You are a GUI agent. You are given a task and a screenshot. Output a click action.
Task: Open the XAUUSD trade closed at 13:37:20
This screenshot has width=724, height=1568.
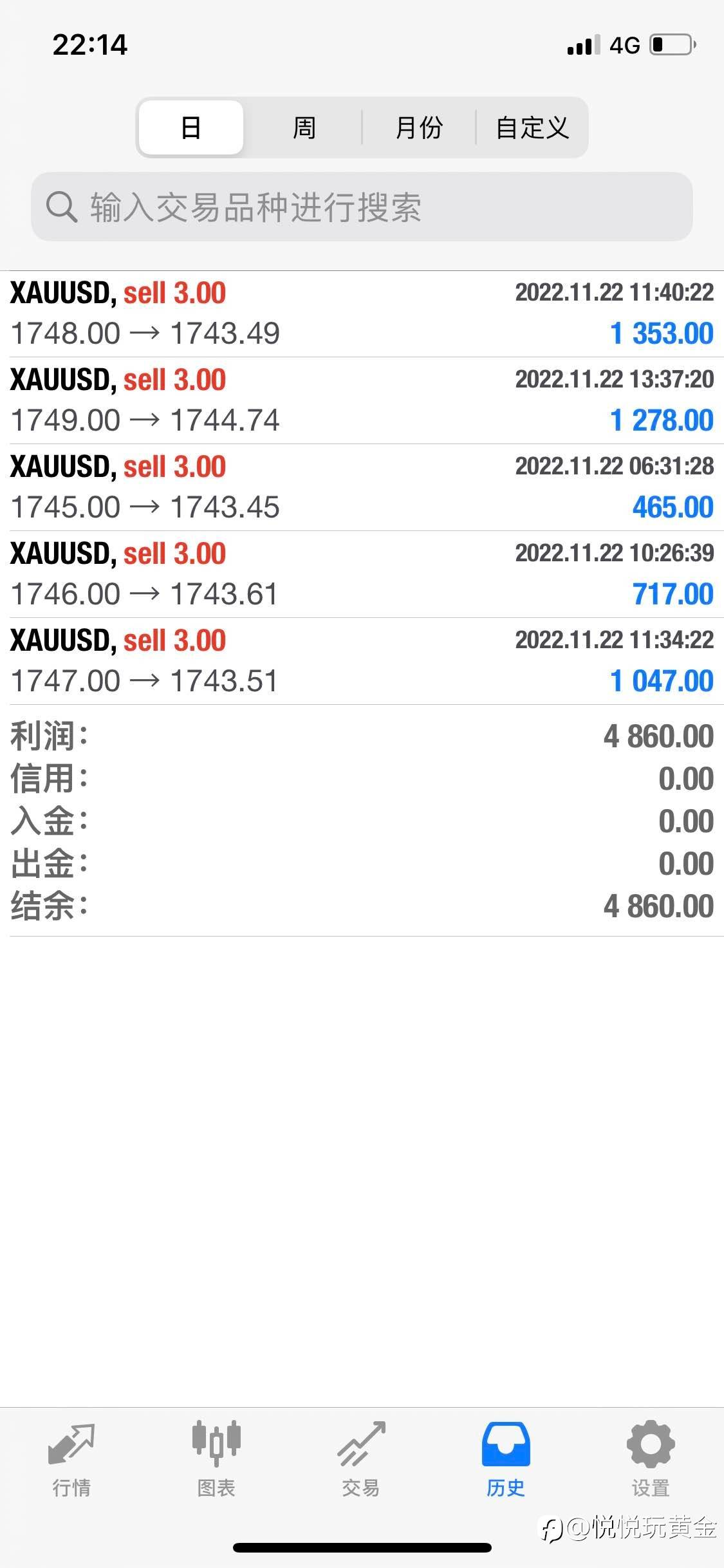362,400
